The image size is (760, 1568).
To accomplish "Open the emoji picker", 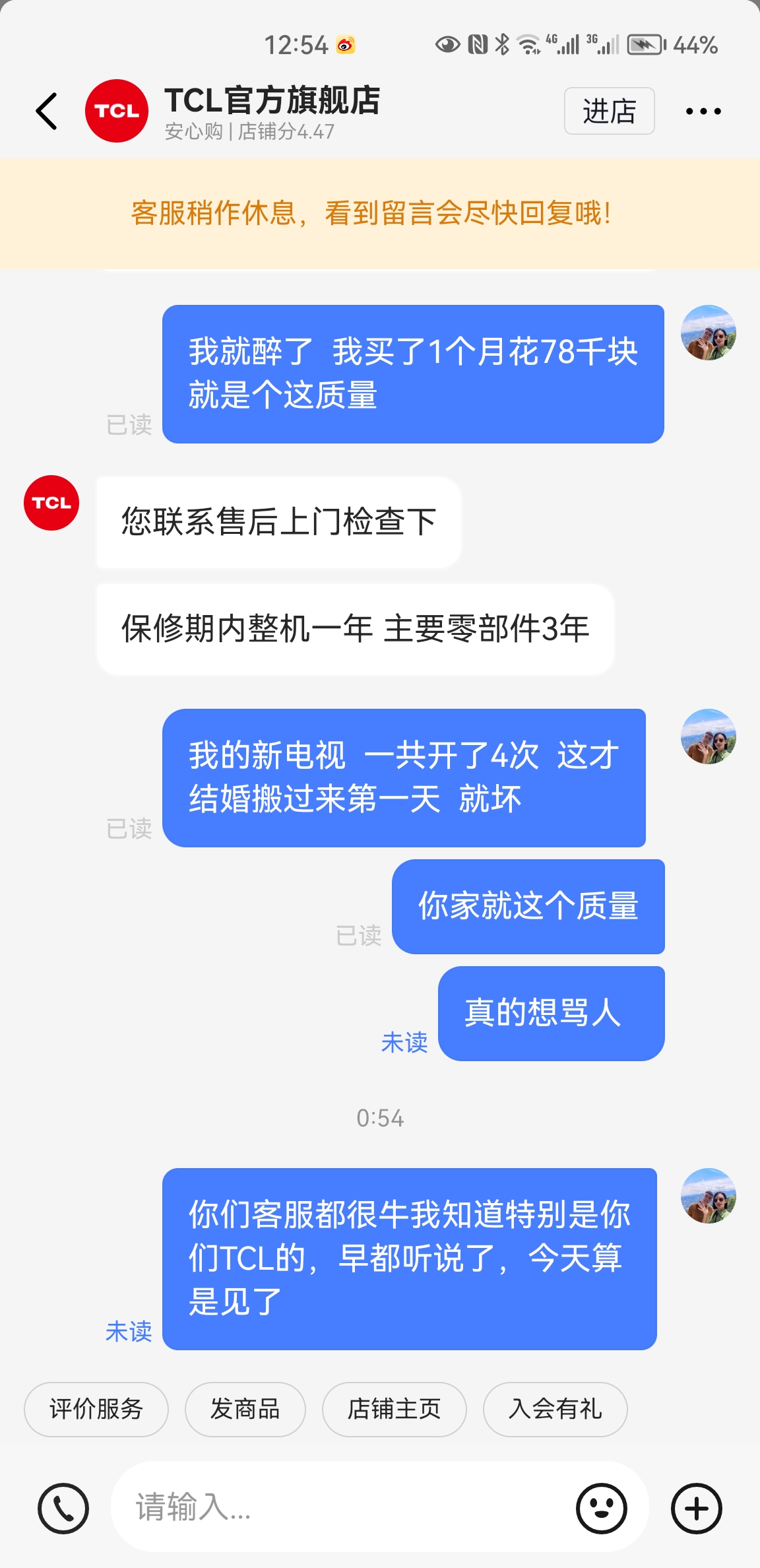I will [601, 1509].
